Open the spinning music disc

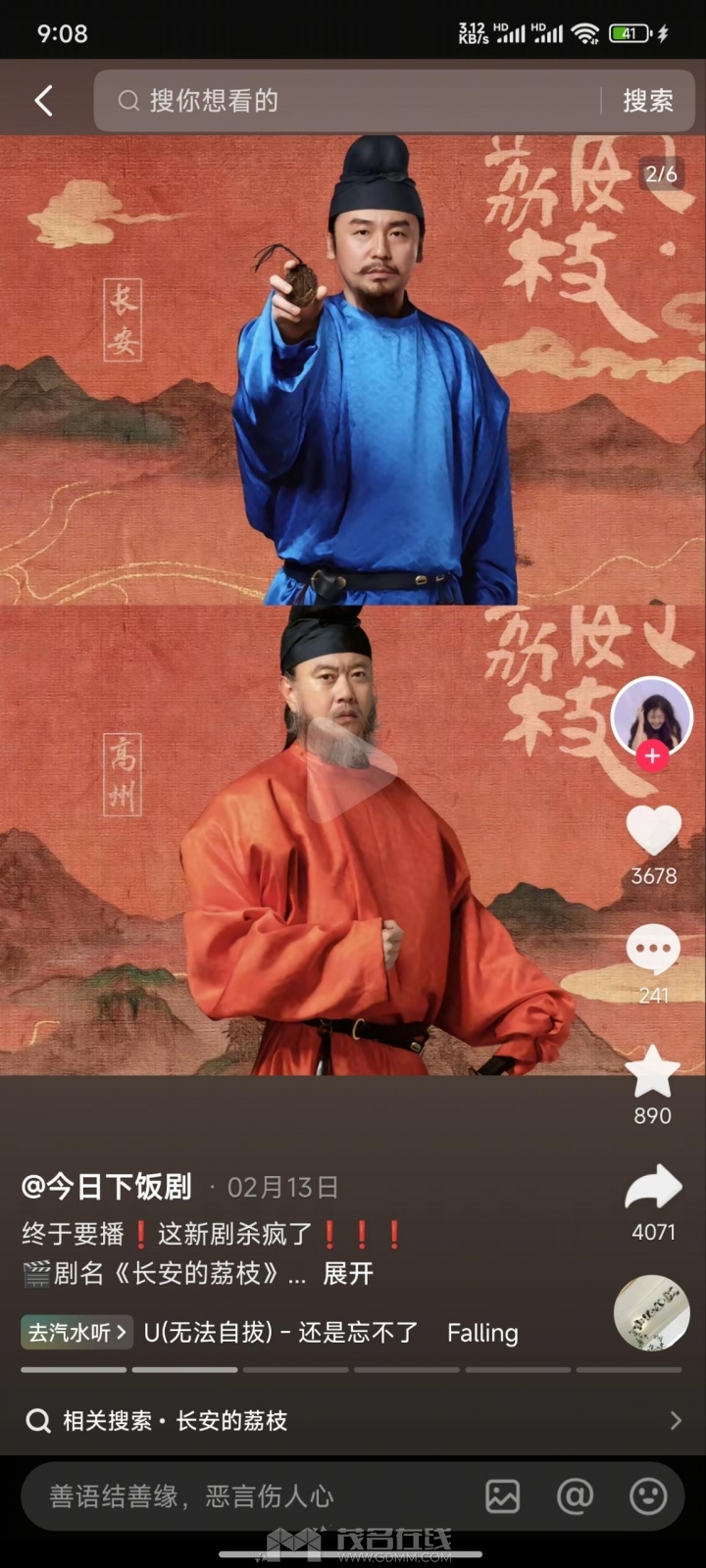point(651,1313)
